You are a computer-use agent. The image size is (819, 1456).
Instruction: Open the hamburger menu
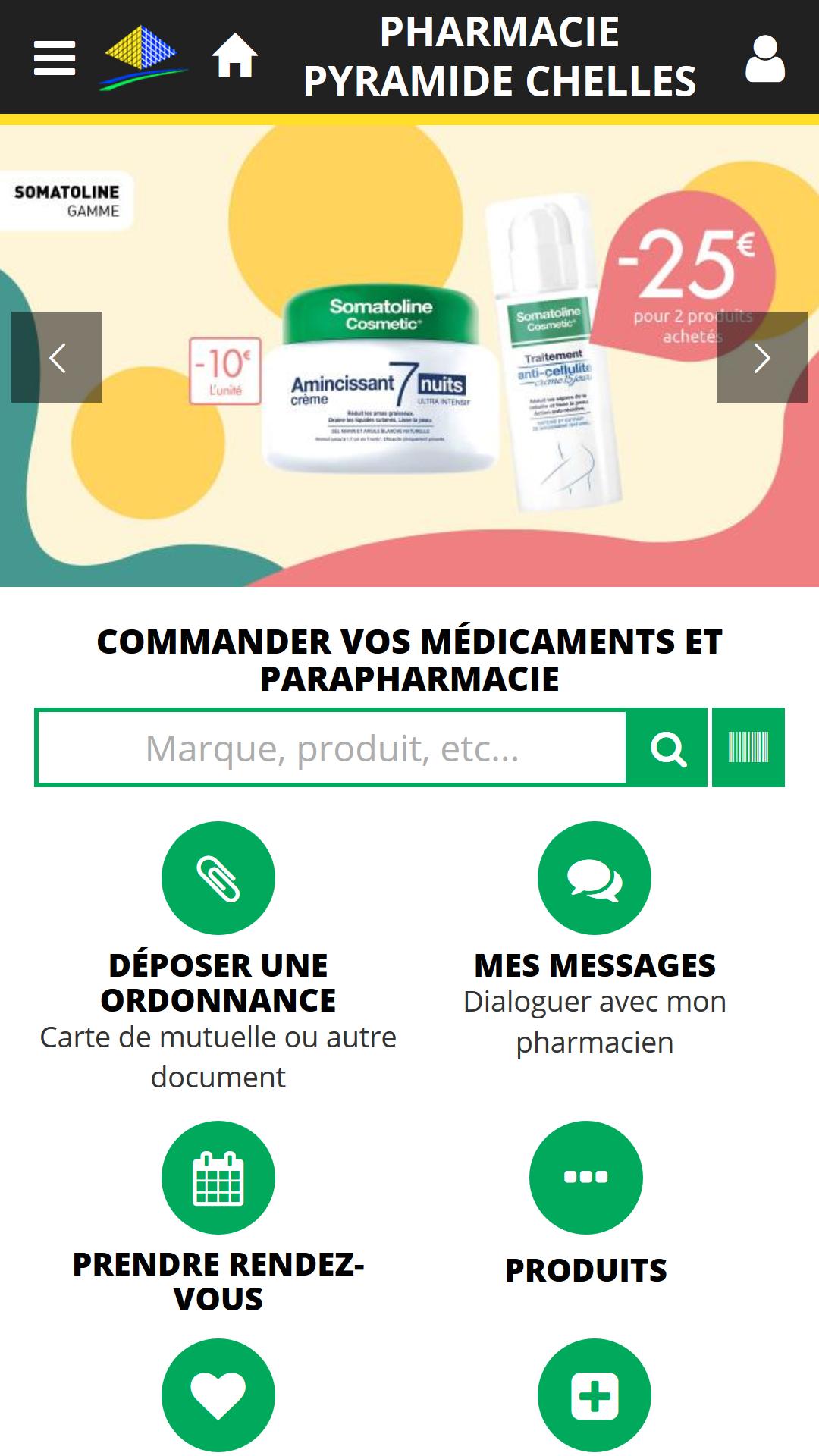tap(55, 58)
